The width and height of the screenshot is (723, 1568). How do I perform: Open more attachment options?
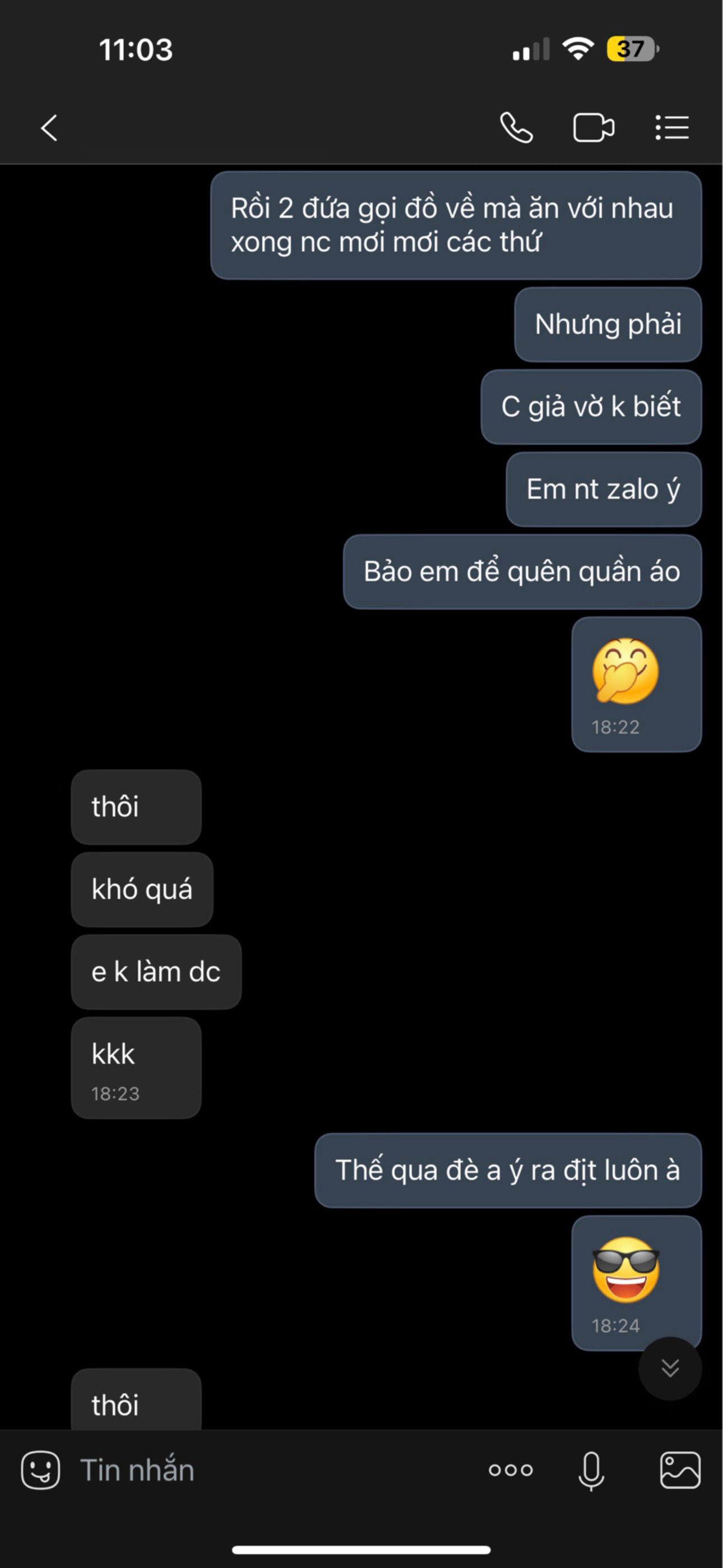coord(511,1470)
